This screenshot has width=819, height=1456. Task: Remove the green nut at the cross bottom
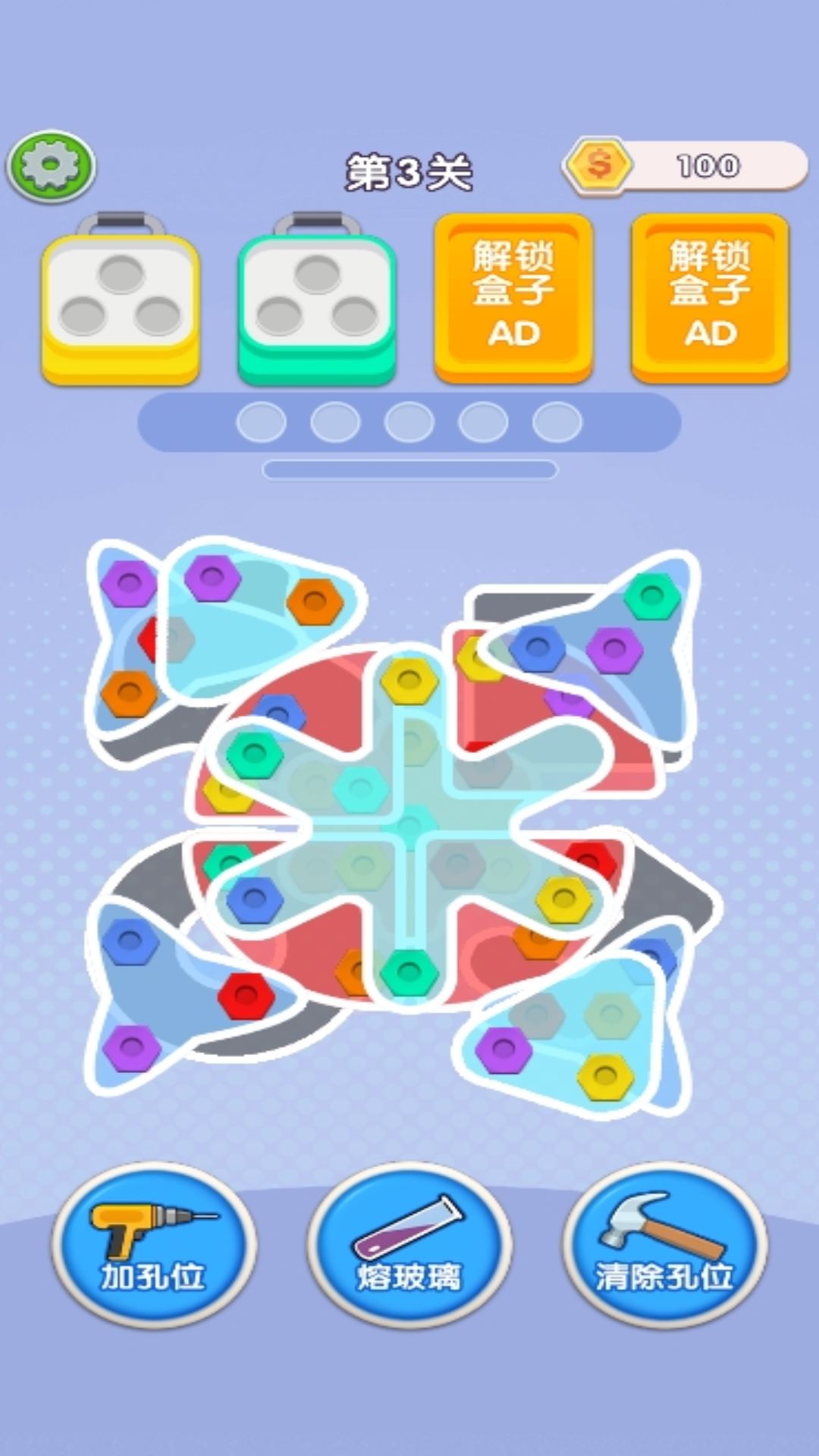pos(409,972)
